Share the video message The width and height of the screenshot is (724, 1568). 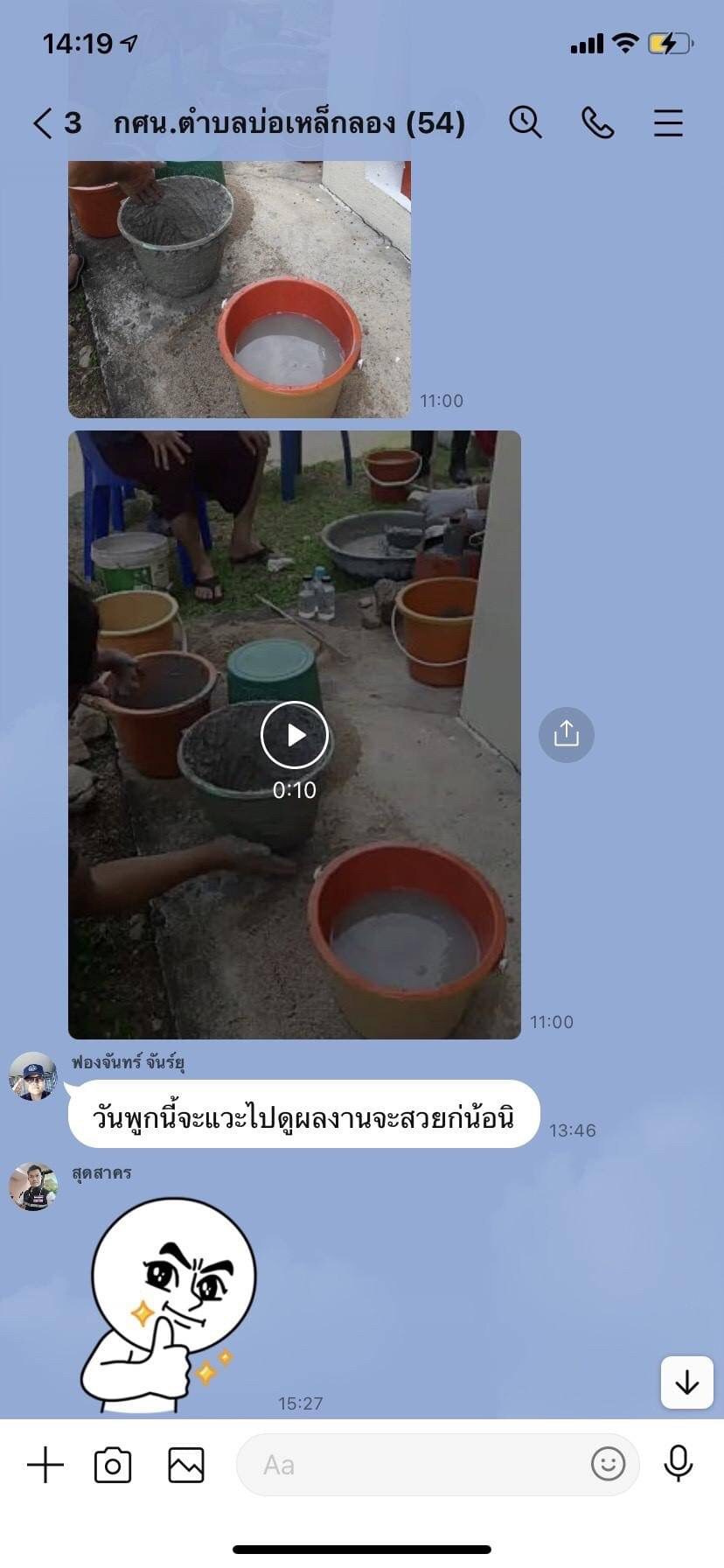(567, 734)
